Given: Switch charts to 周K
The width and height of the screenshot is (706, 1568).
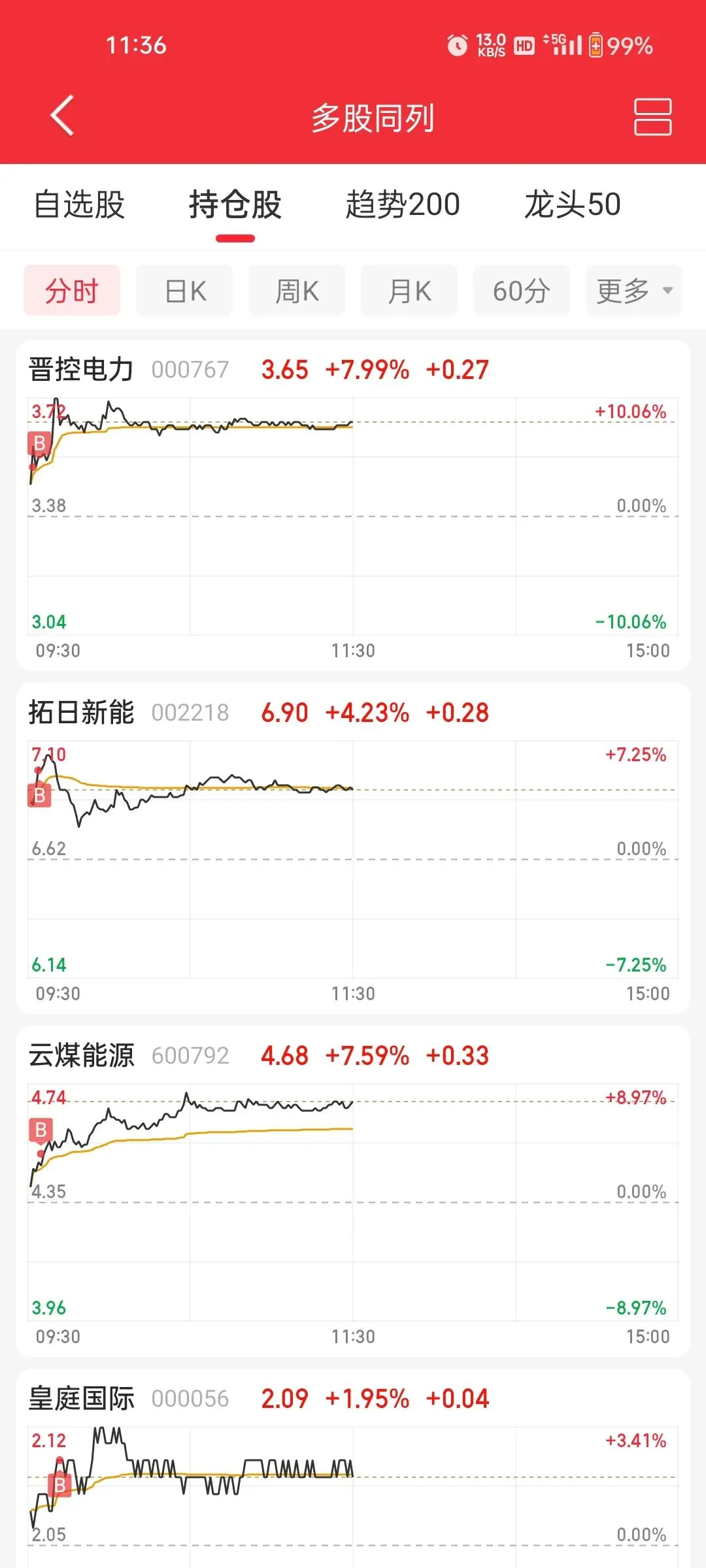Looking at the screenshot, I should [x=297, y=291].
